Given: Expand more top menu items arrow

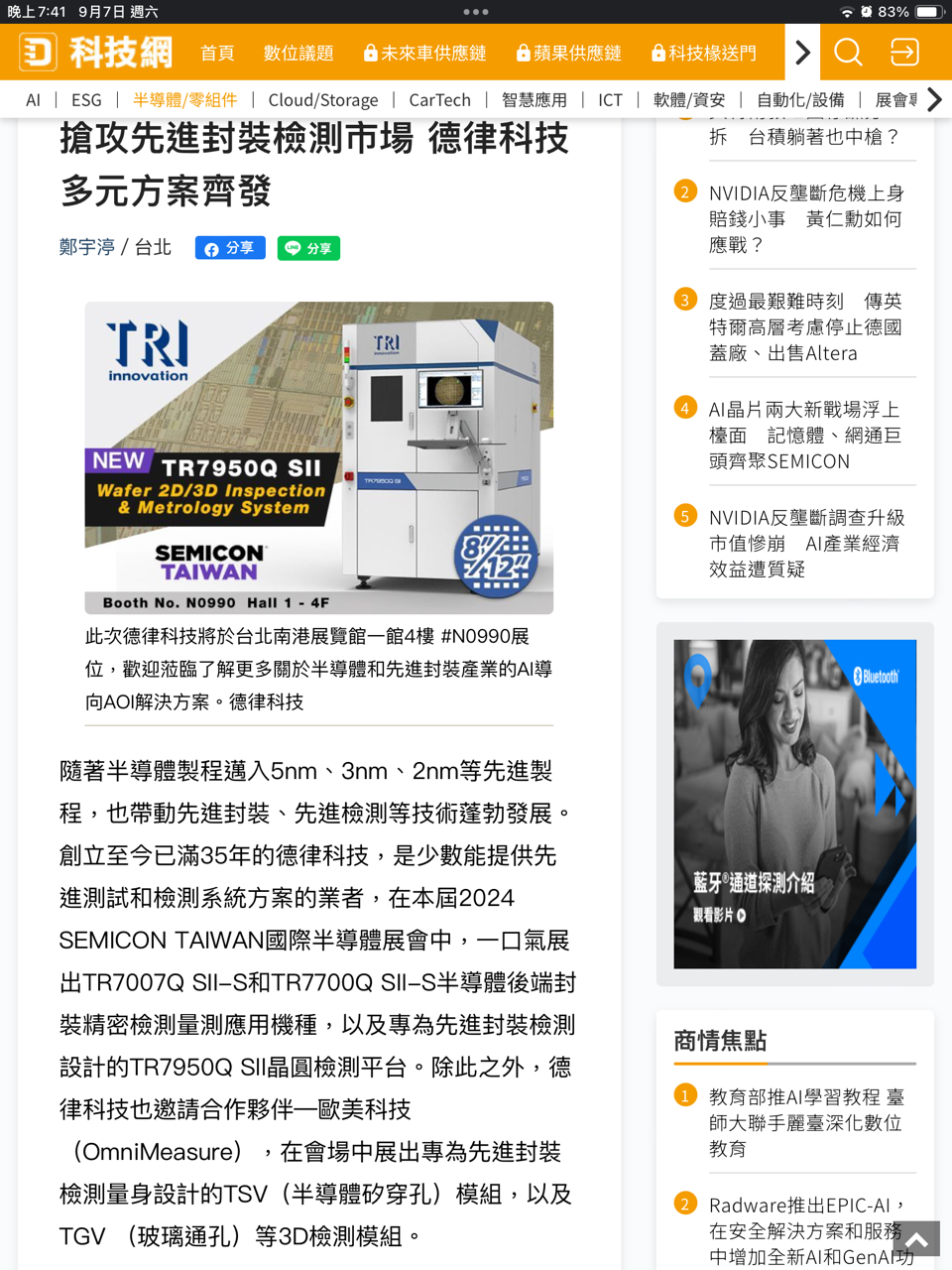Looking at the screenshot, I should tap(802, 52).
